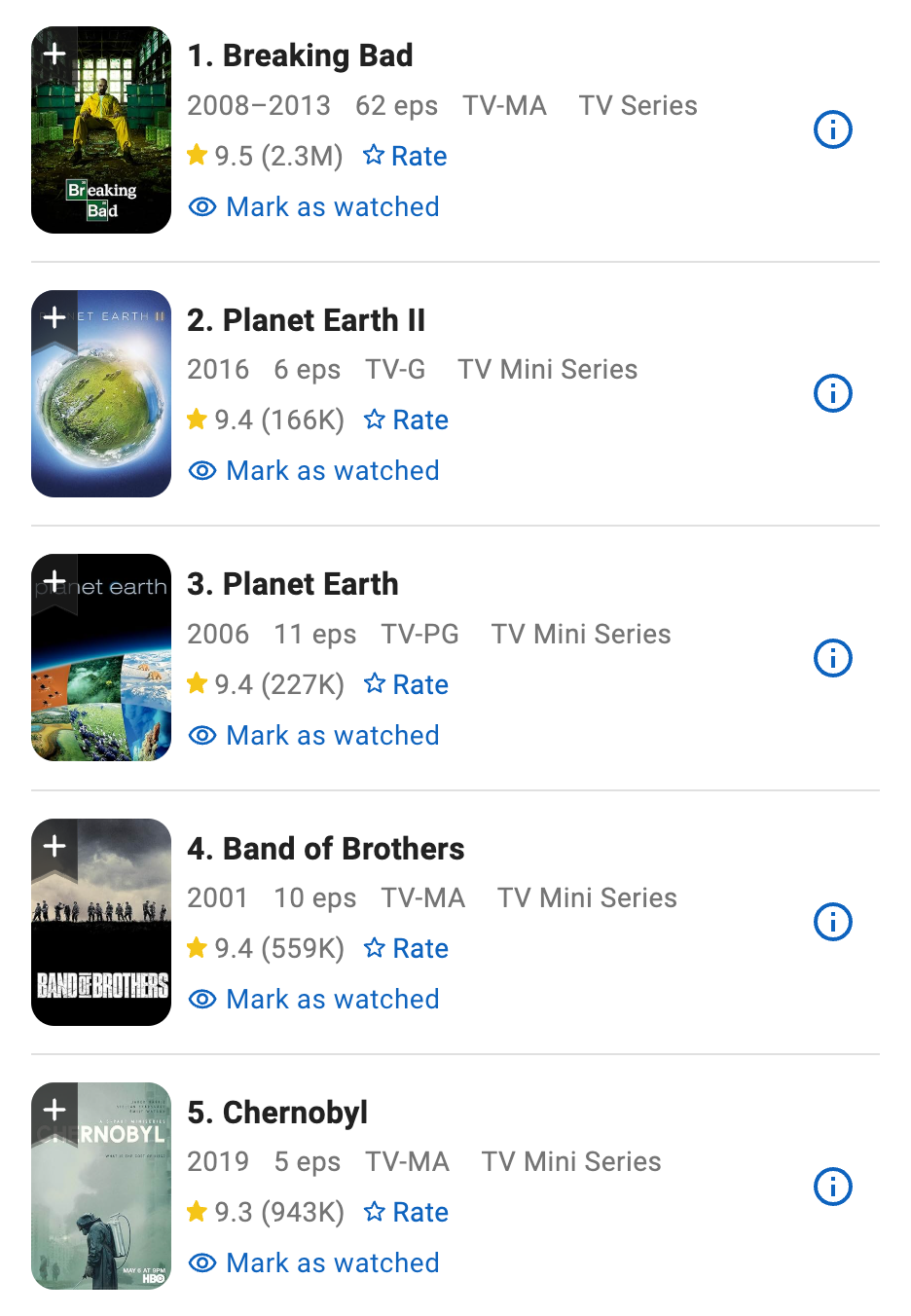
Task: Open info for Band of Brothers
Action: (x=832, y=922)
